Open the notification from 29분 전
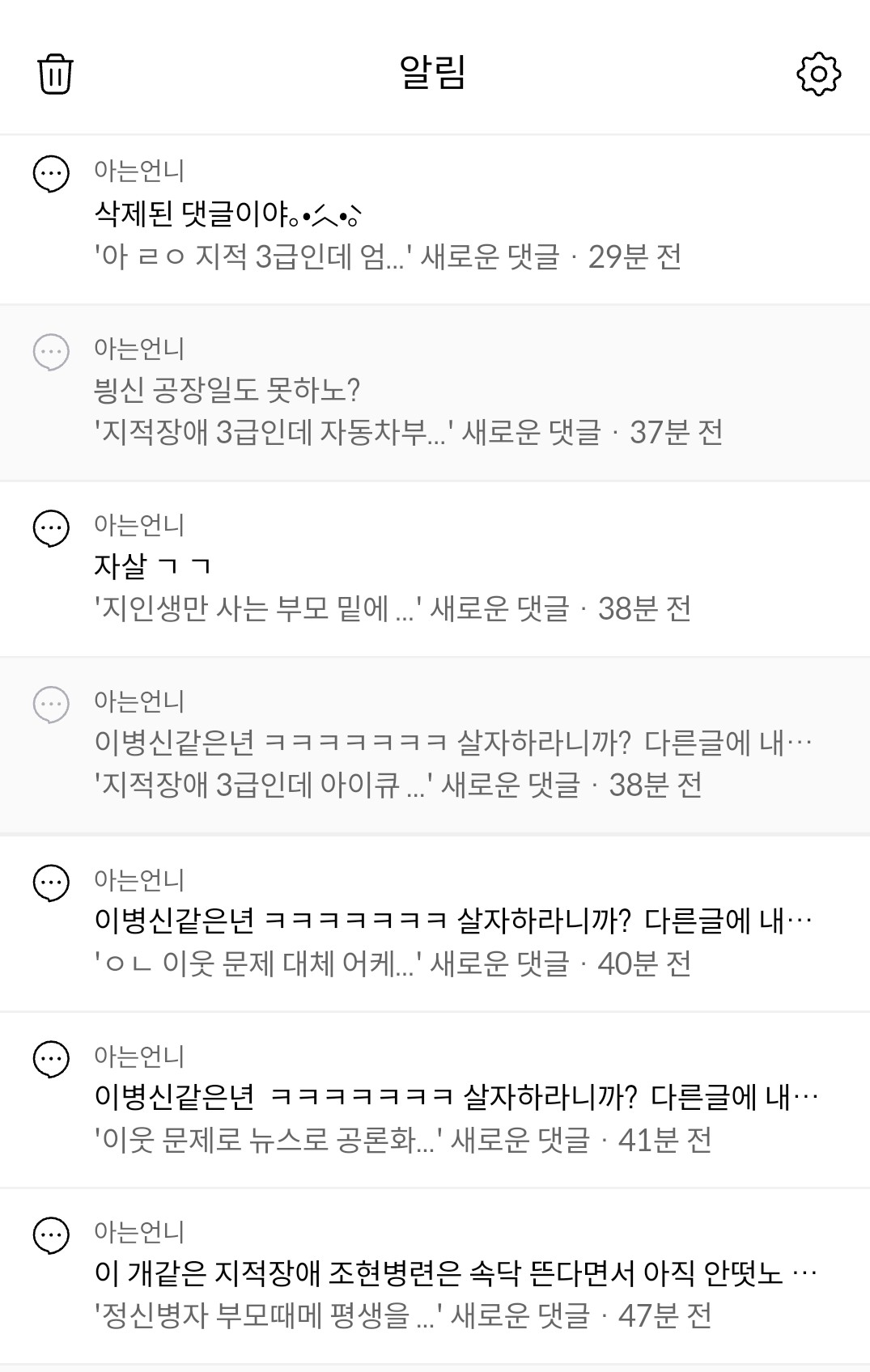The width and height of the screenshot is (870, 1372). click(435, 220)
